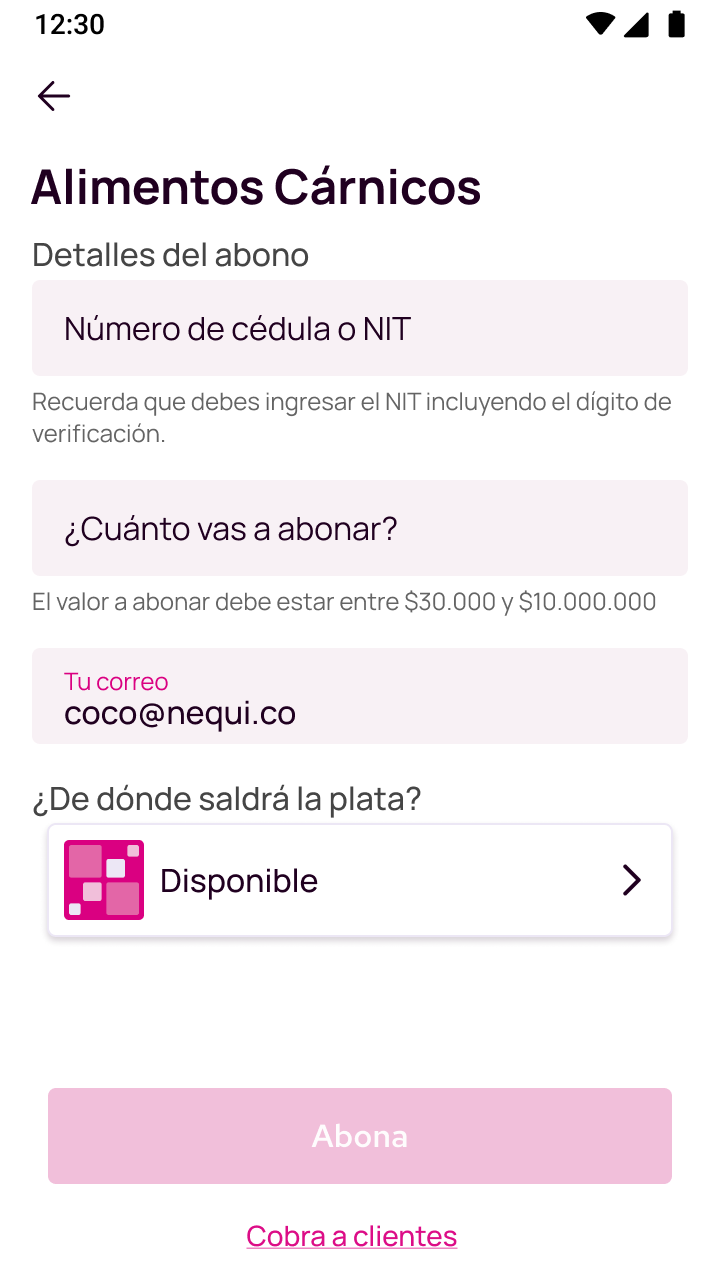Tap the Abona button
The width and height of the screenshot is (720, 1280).
[360, 1136]
